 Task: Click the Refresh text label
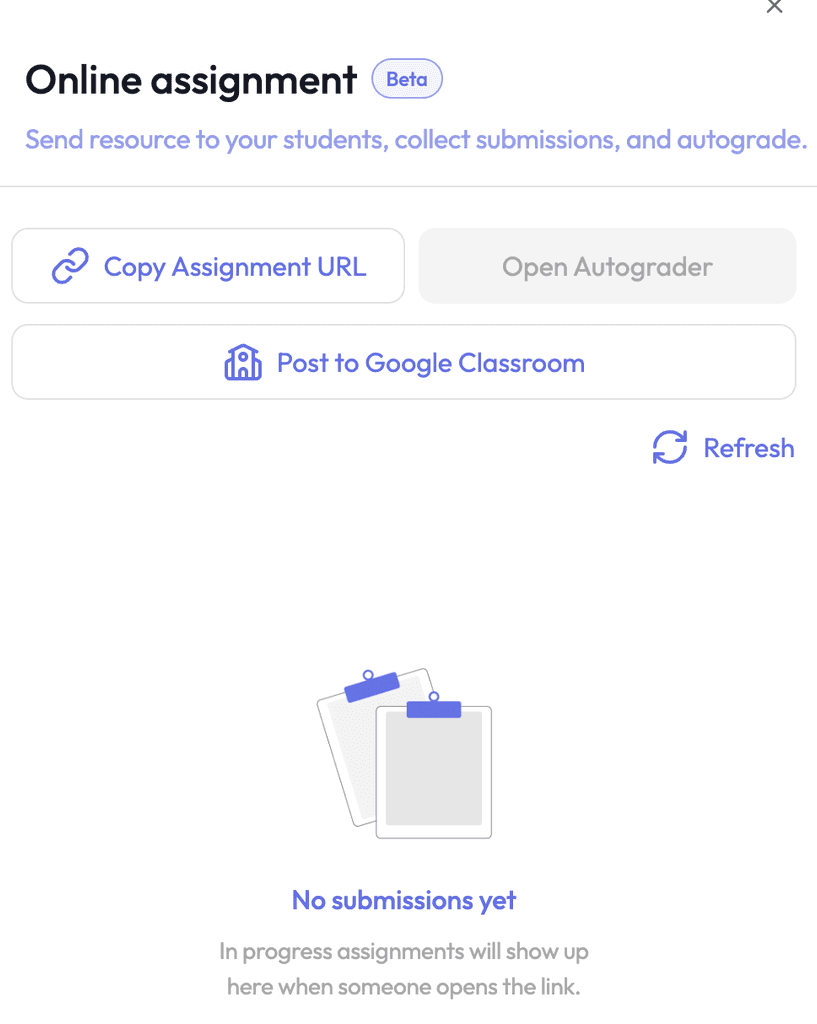pos(748,448)
